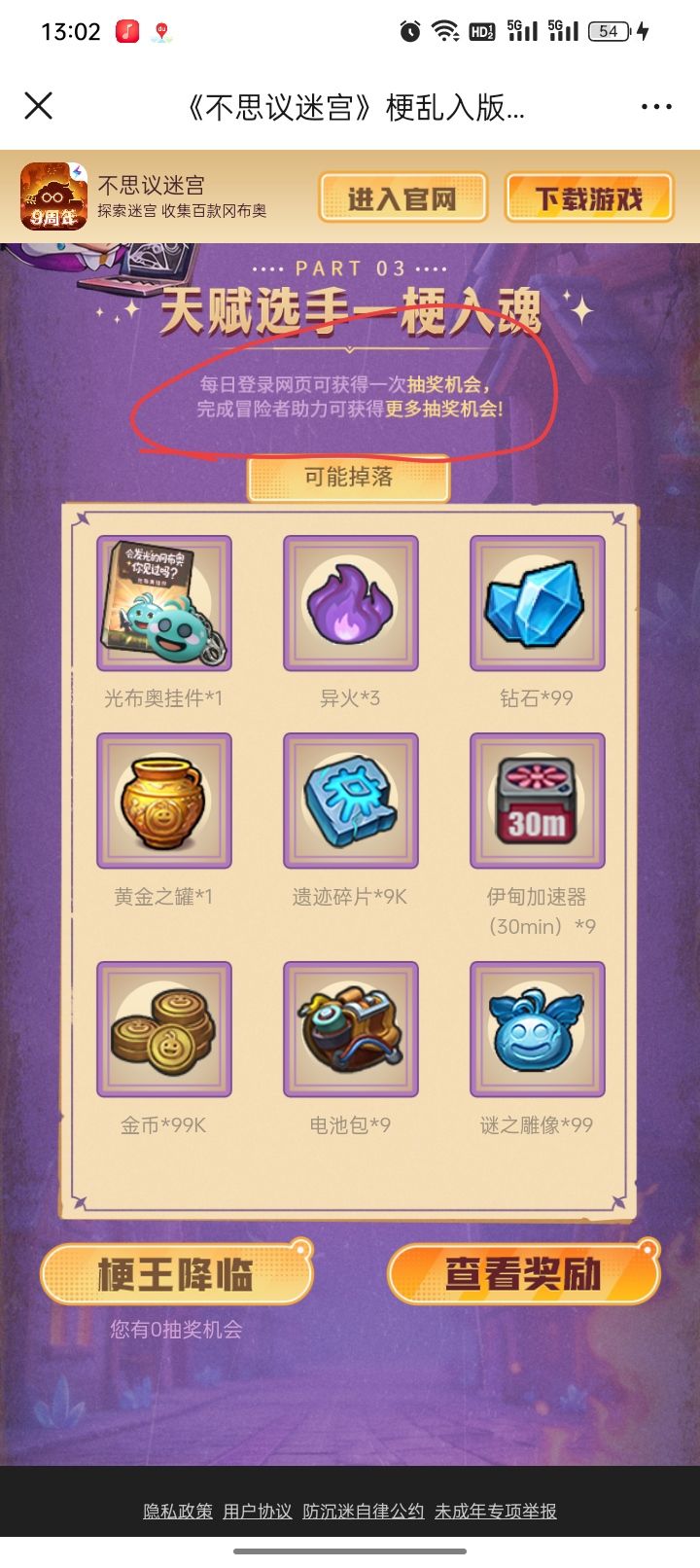This screenshot has height=1568, width=700.
Task: Tap the alarm clock status icon
Action: (409, 29)
